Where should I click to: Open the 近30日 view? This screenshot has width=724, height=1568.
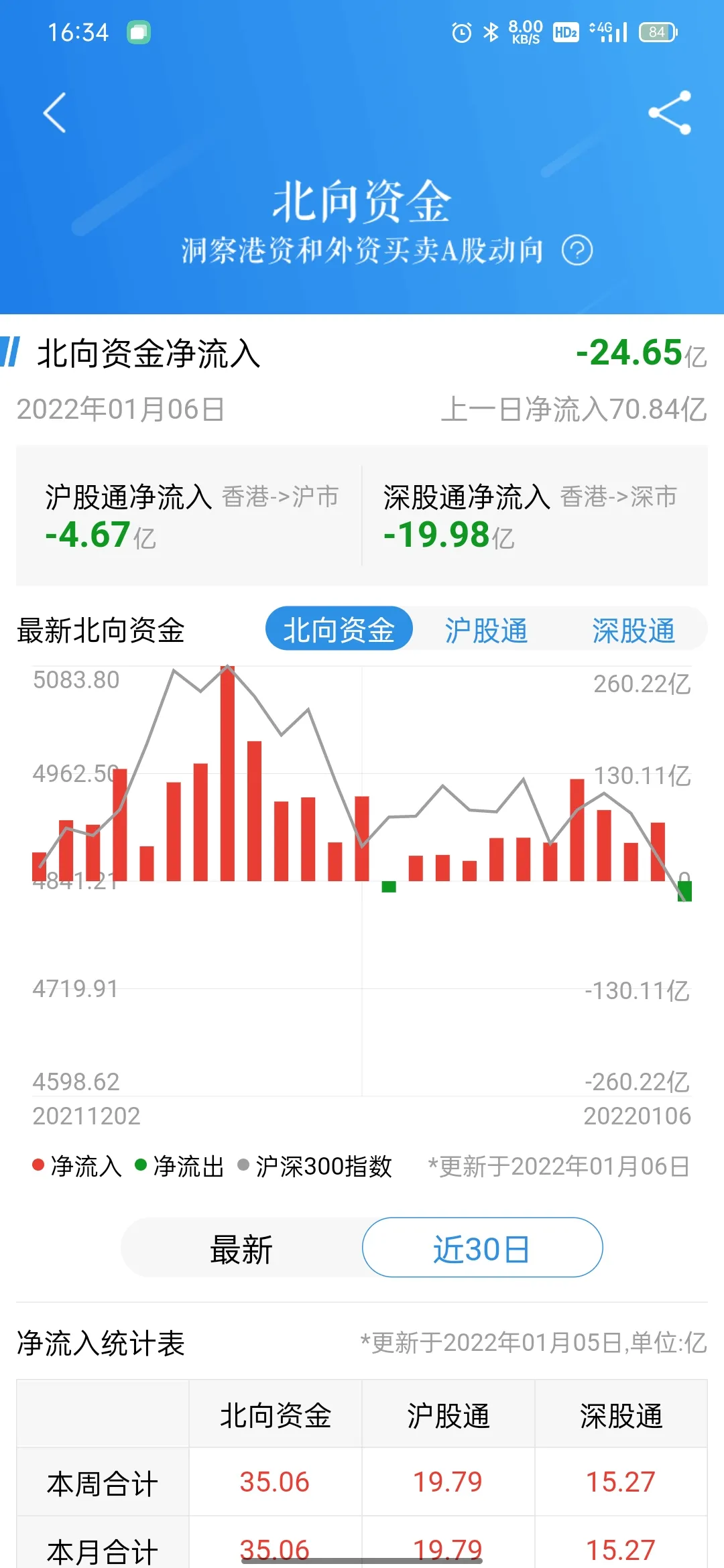pyautogui.click(x=482, y=1247)
